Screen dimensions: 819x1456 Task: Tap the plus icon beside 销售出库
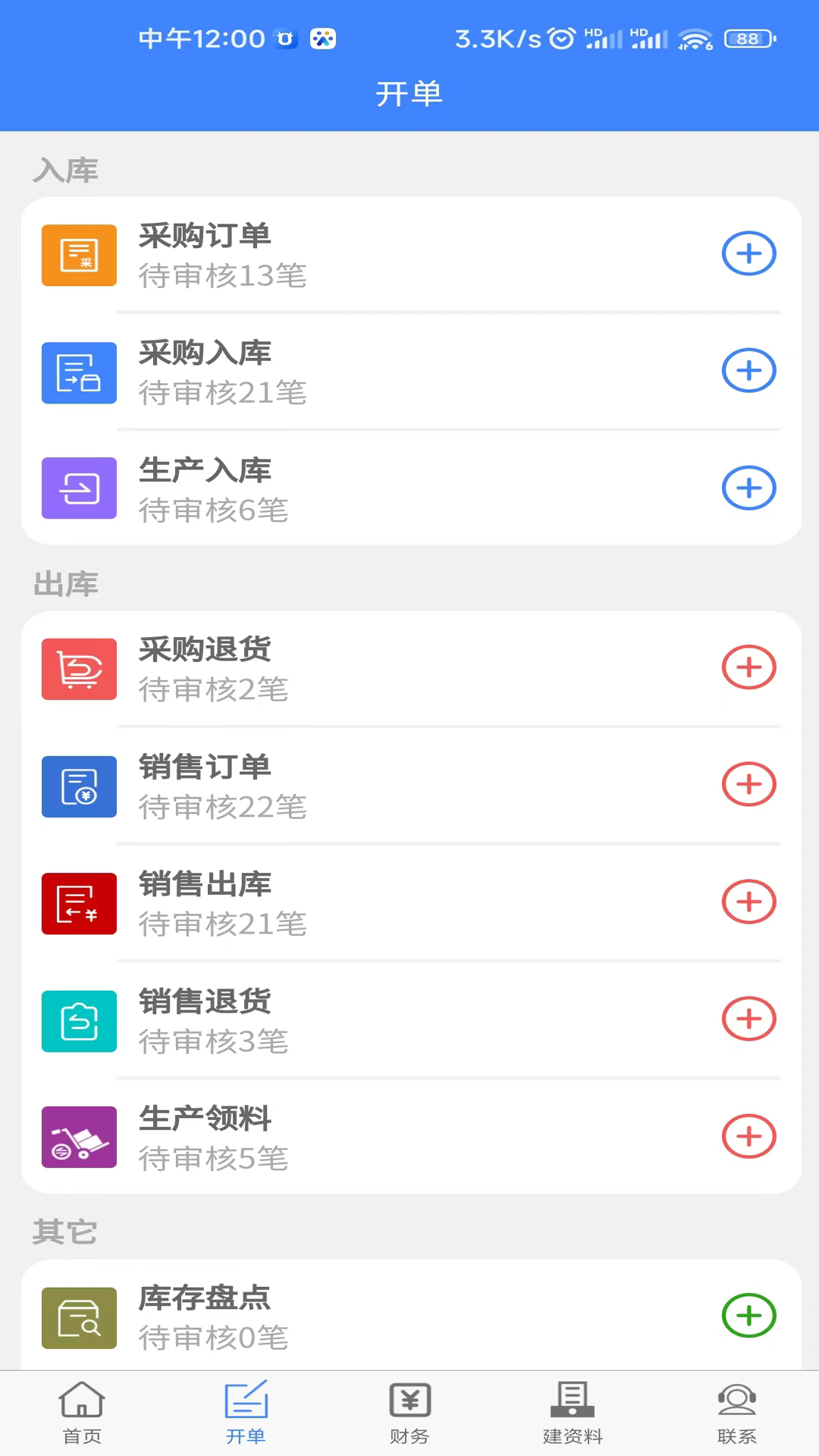click(748, 902)
